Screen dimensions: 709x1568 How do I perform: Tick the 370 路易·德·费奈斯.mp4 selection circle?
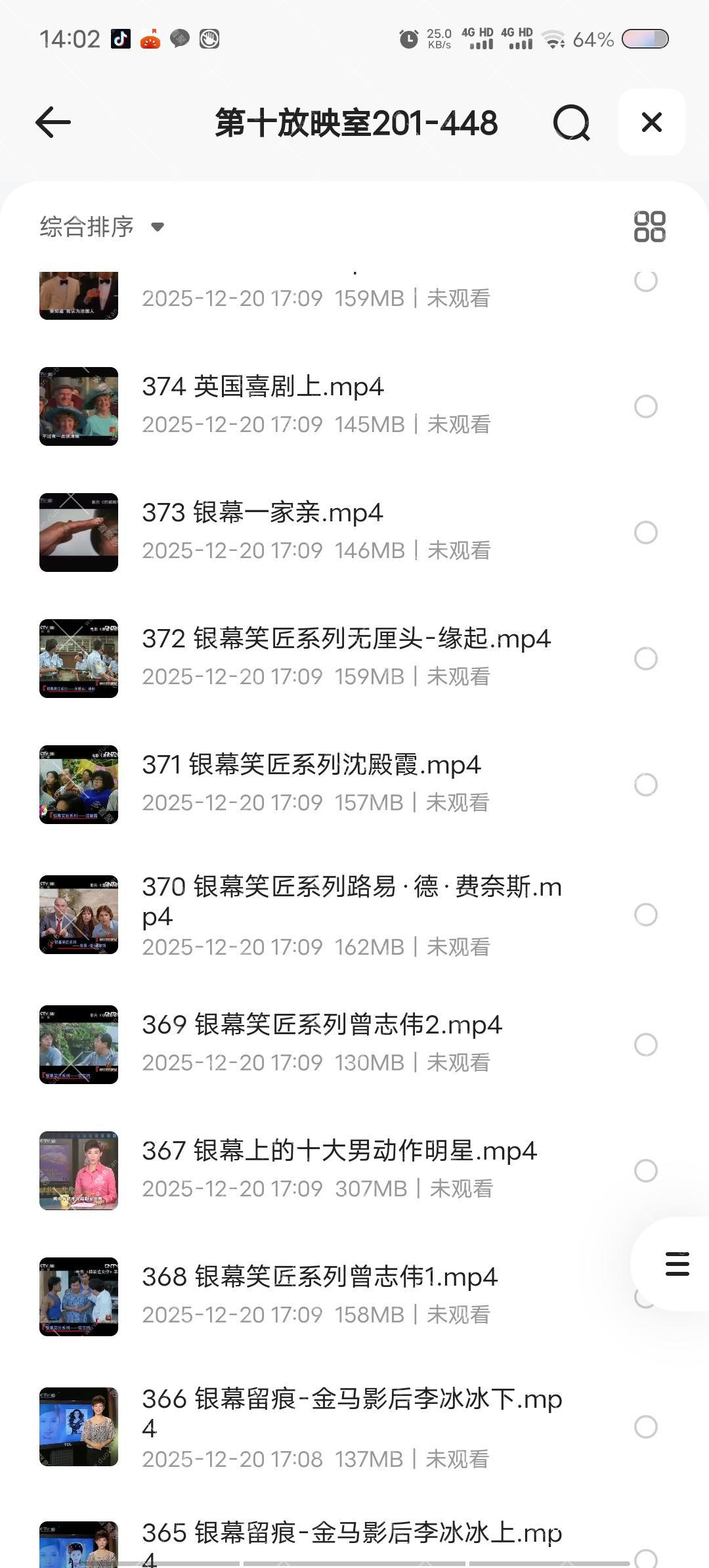click(x=646, y=915)
